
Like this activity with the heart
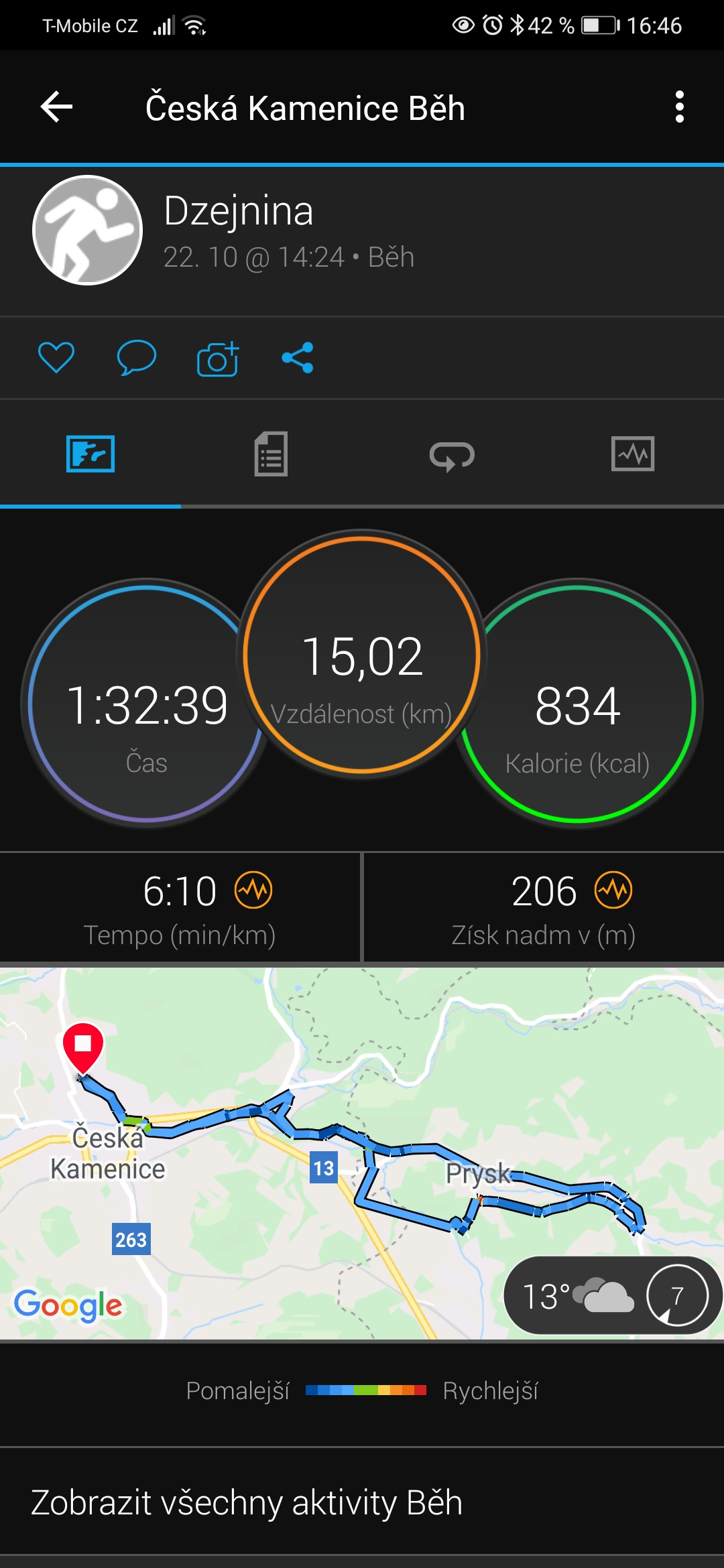pyautogui.click(x=56, y=357)
